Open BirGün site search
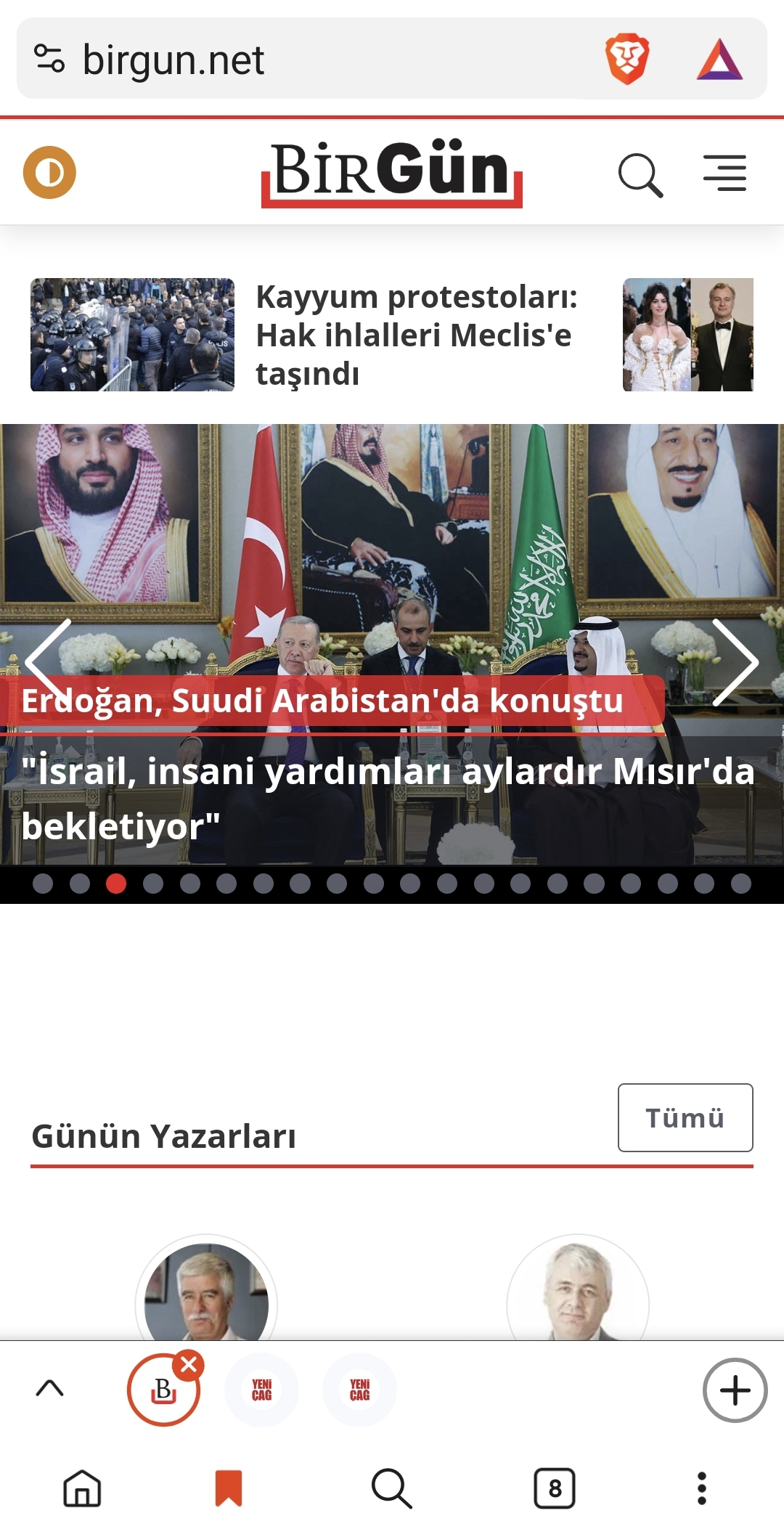784x1537 pixels. [x=640, y=175]
